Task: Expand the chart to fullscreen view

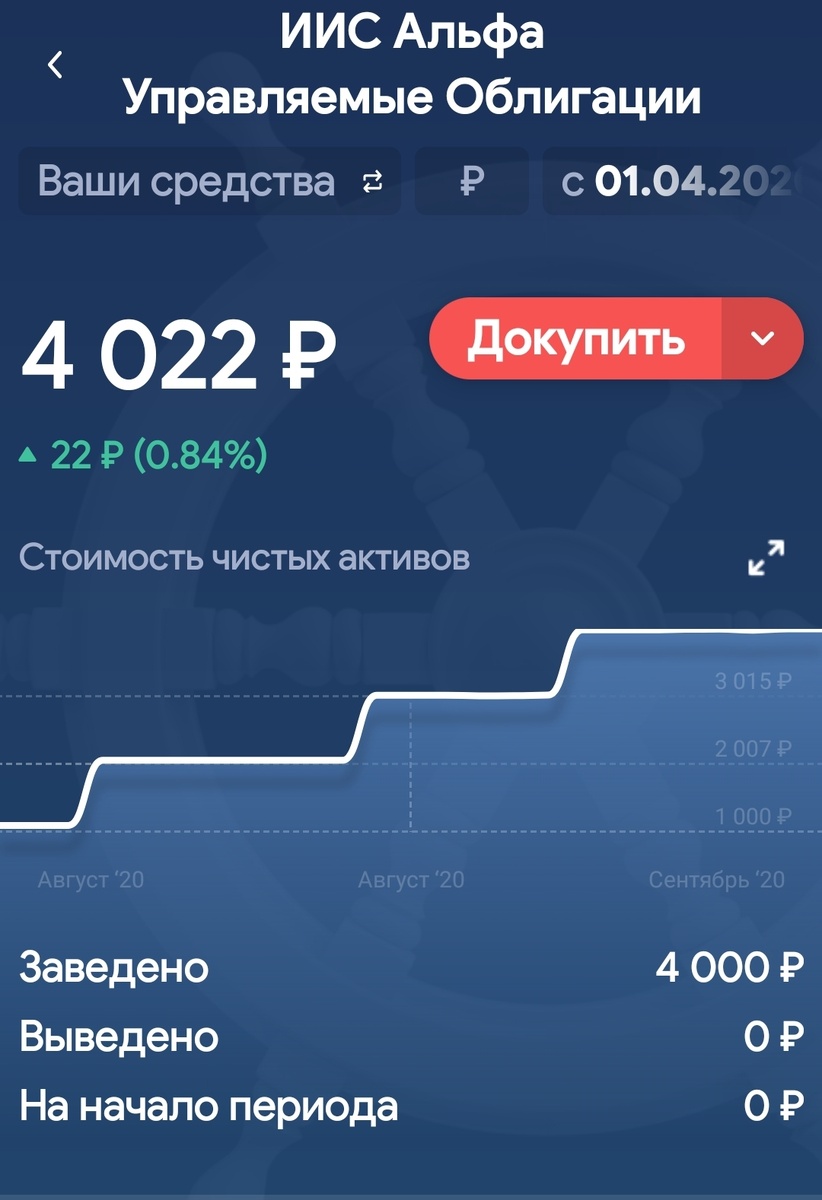Action: click(x=766, y=558)
